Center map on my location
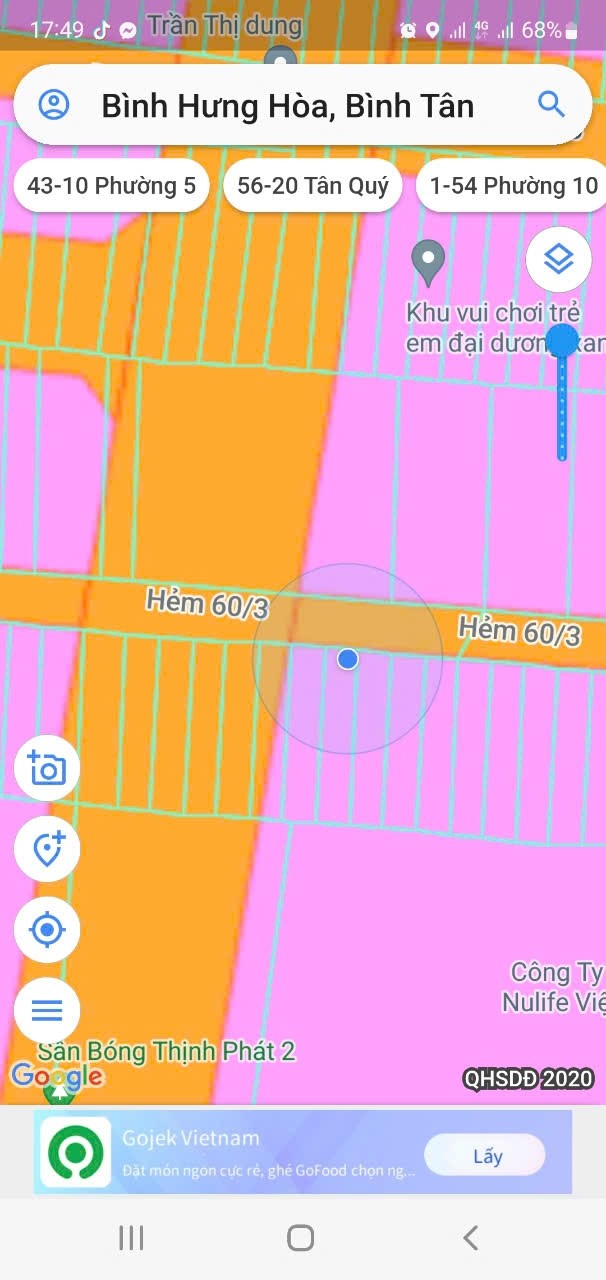The height and width of the screenshot is (1280, 606). [x=47, y=930]
